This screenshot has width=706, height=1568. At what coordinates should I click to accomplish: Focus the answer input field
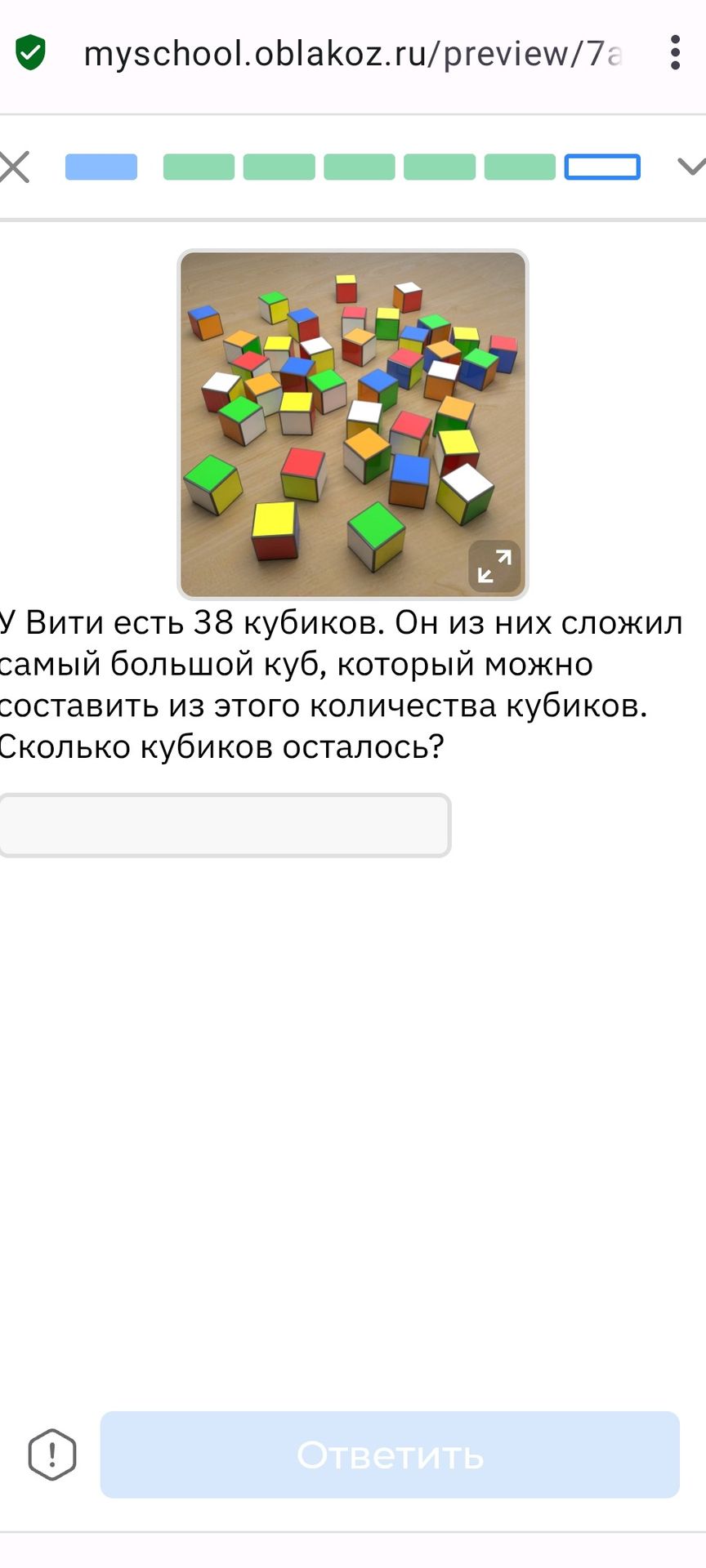point(225,825)
